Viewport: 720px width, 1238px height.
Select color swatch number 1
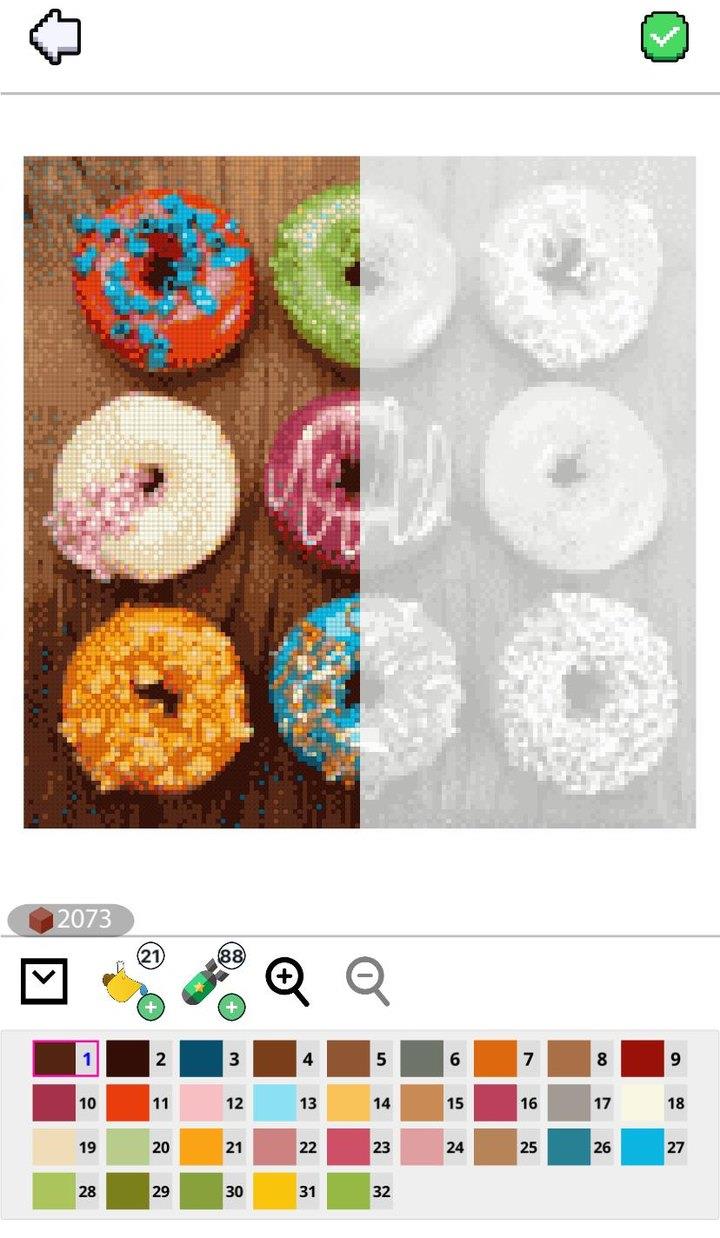coord(66,1059)
